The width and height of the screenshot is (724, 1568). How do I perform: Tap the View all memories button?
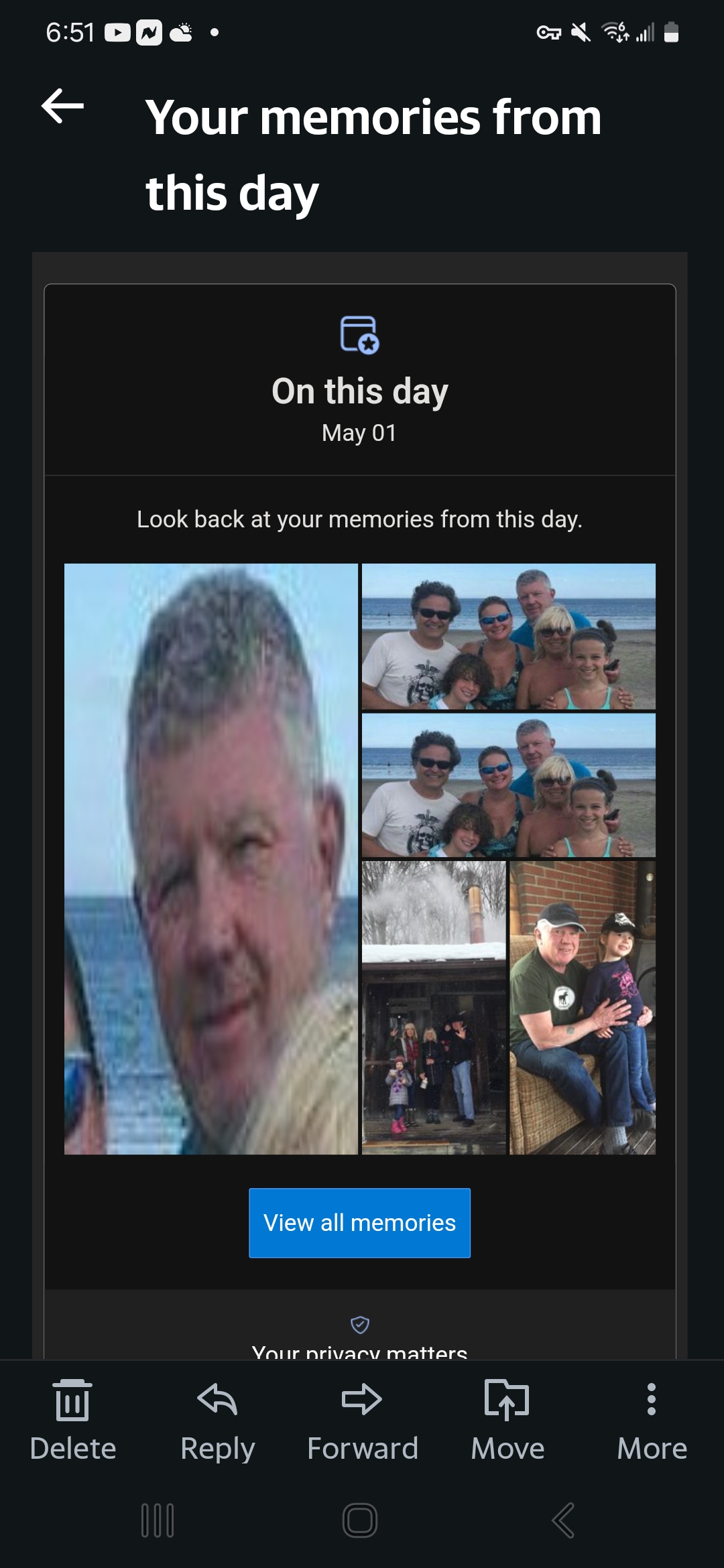pos(359,1222)
